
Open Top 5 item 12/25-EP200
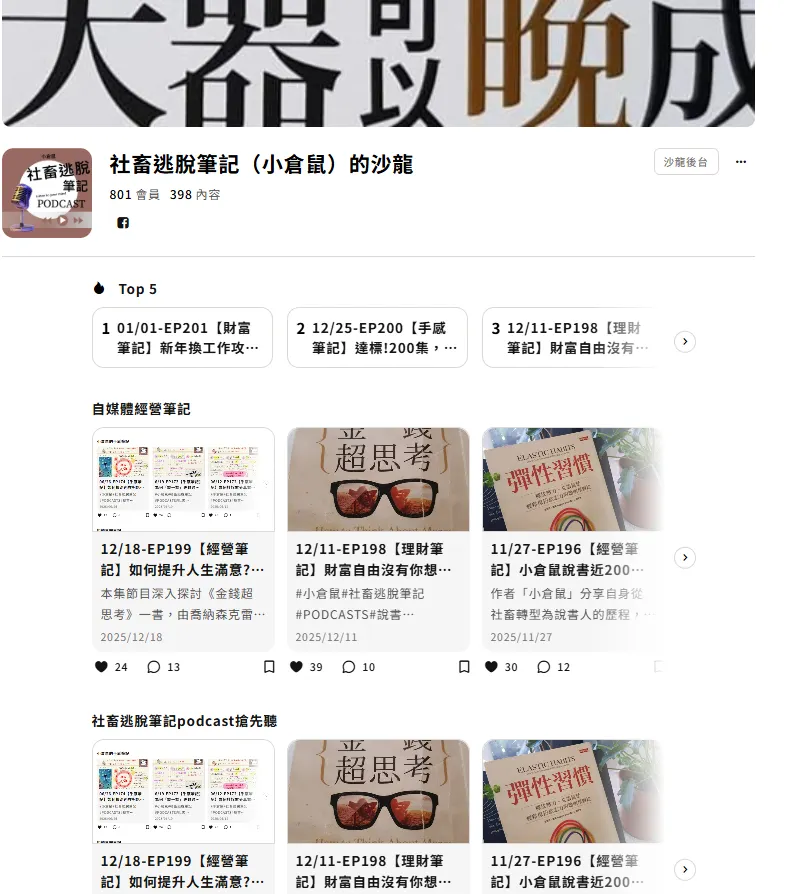click(377, 338)
